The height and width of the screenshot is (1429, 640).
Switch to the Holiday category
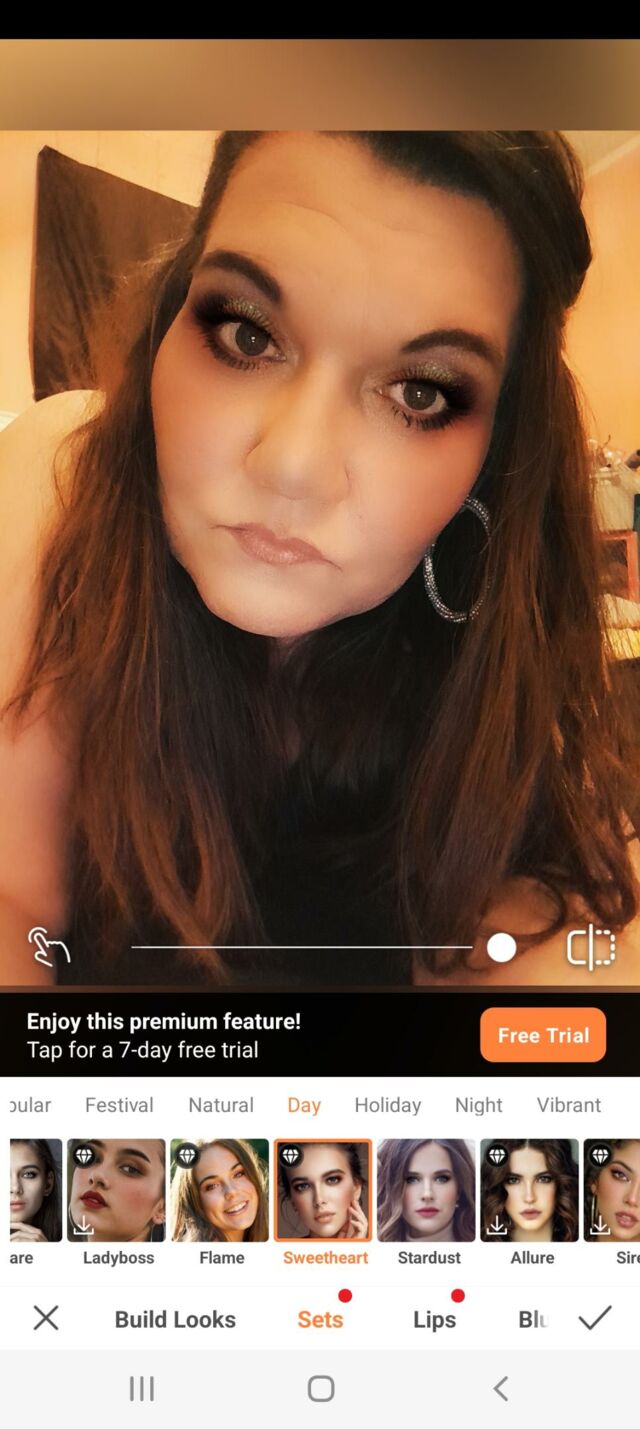point(387,1105)
